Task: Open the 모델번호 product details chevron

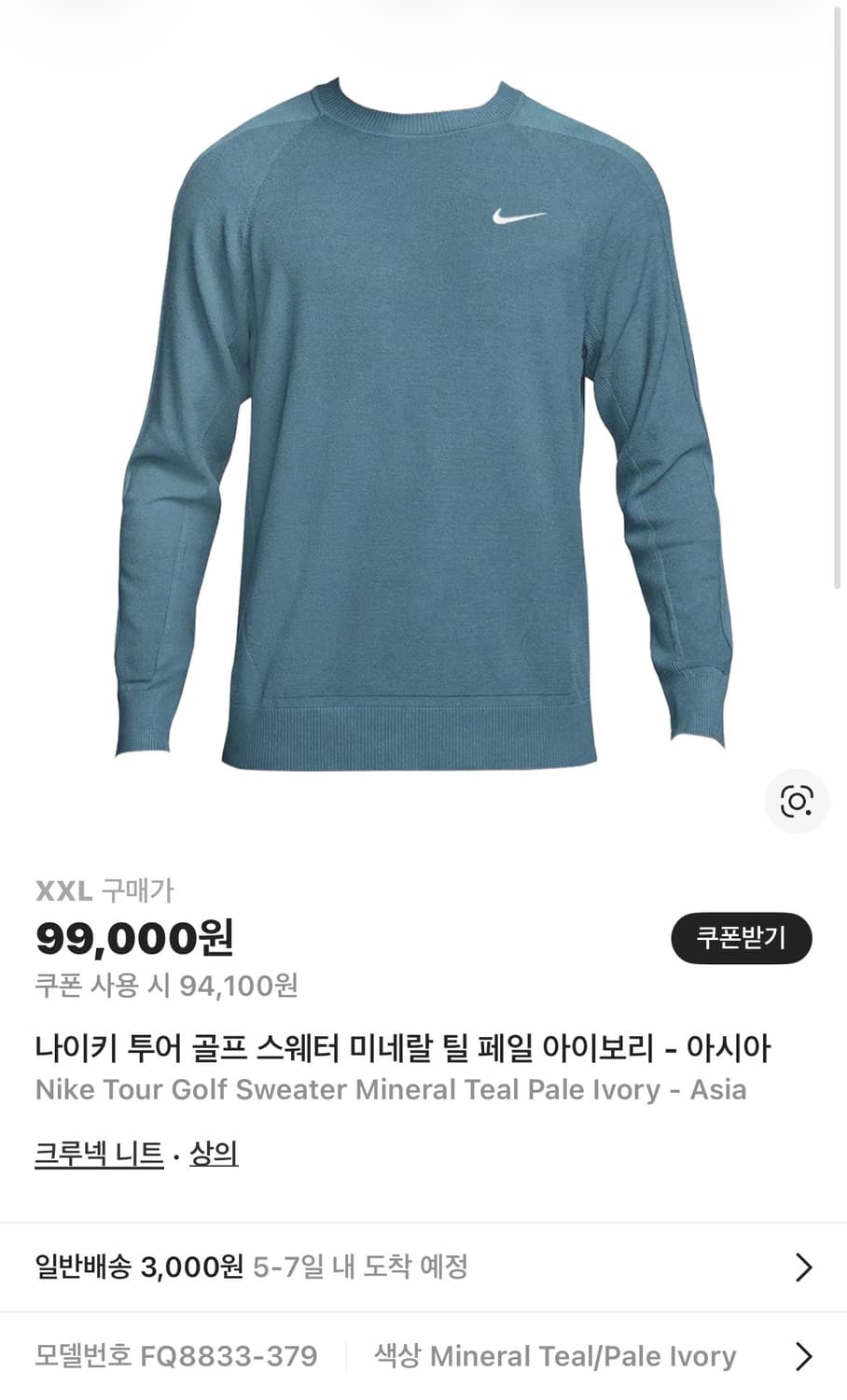Action: click(x=804, y=1355)
